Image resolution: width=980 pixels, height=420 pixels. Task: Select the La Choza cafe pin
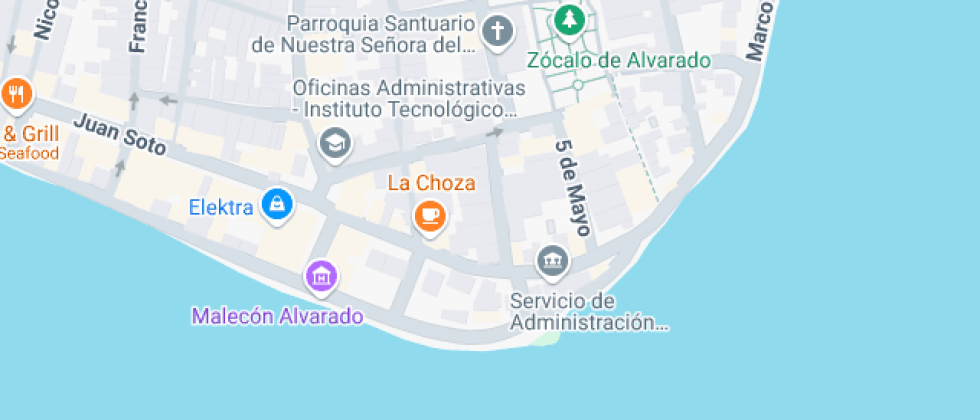click(430, 215)
